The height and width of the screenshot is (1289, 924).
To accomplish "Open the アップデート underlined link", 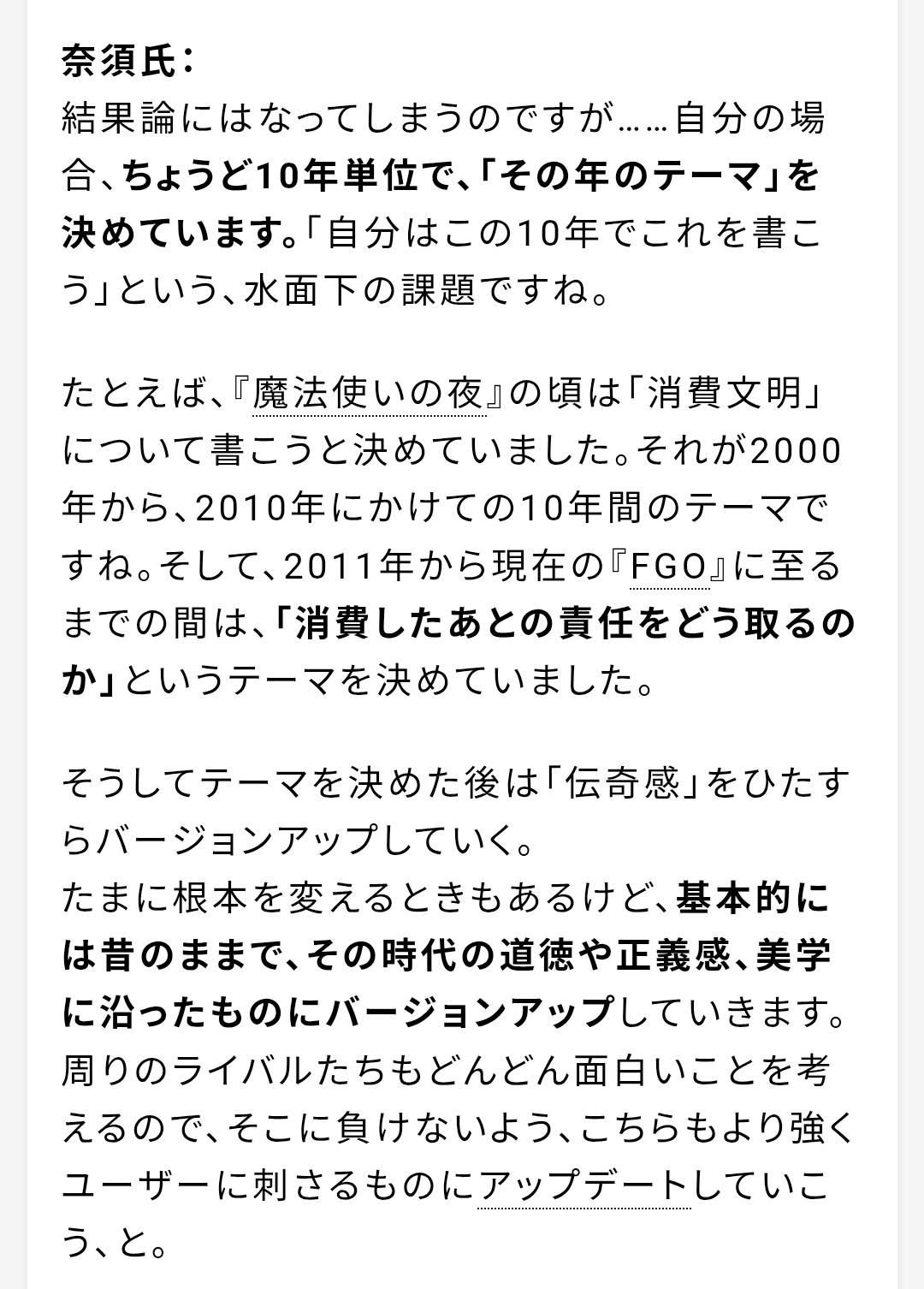I will click(x=583, y=1185).
